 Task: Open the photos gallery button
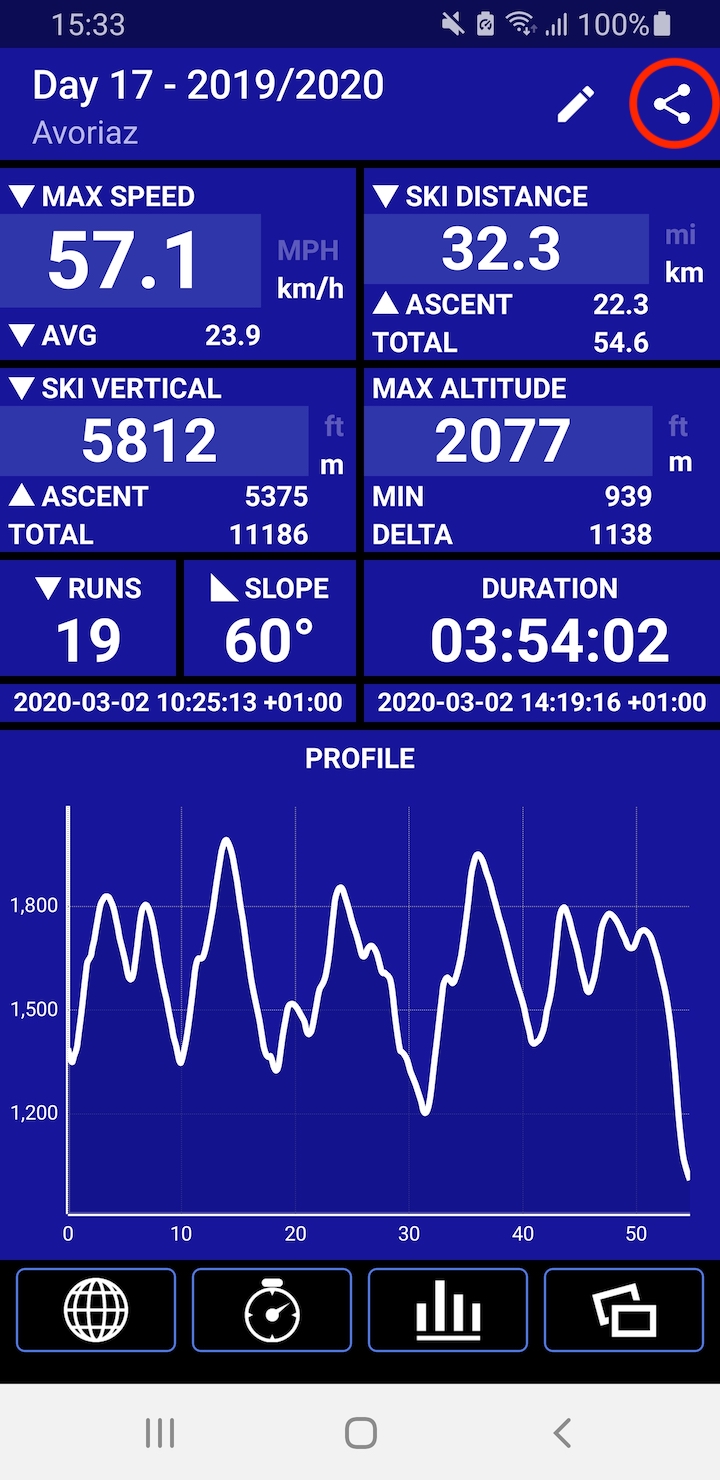pyautogui.click(x=624, y=1310)
